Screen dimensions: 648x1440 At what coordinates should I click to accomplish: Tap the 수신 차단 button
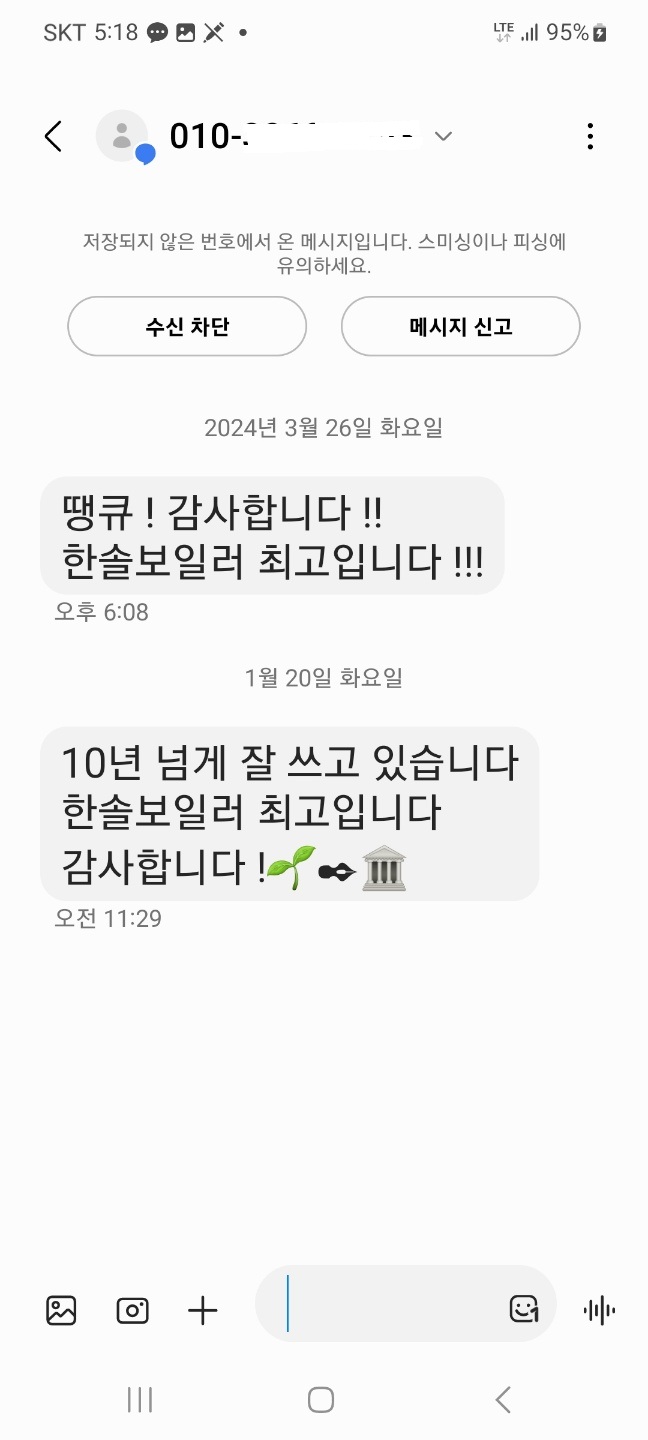click(187, 326)
